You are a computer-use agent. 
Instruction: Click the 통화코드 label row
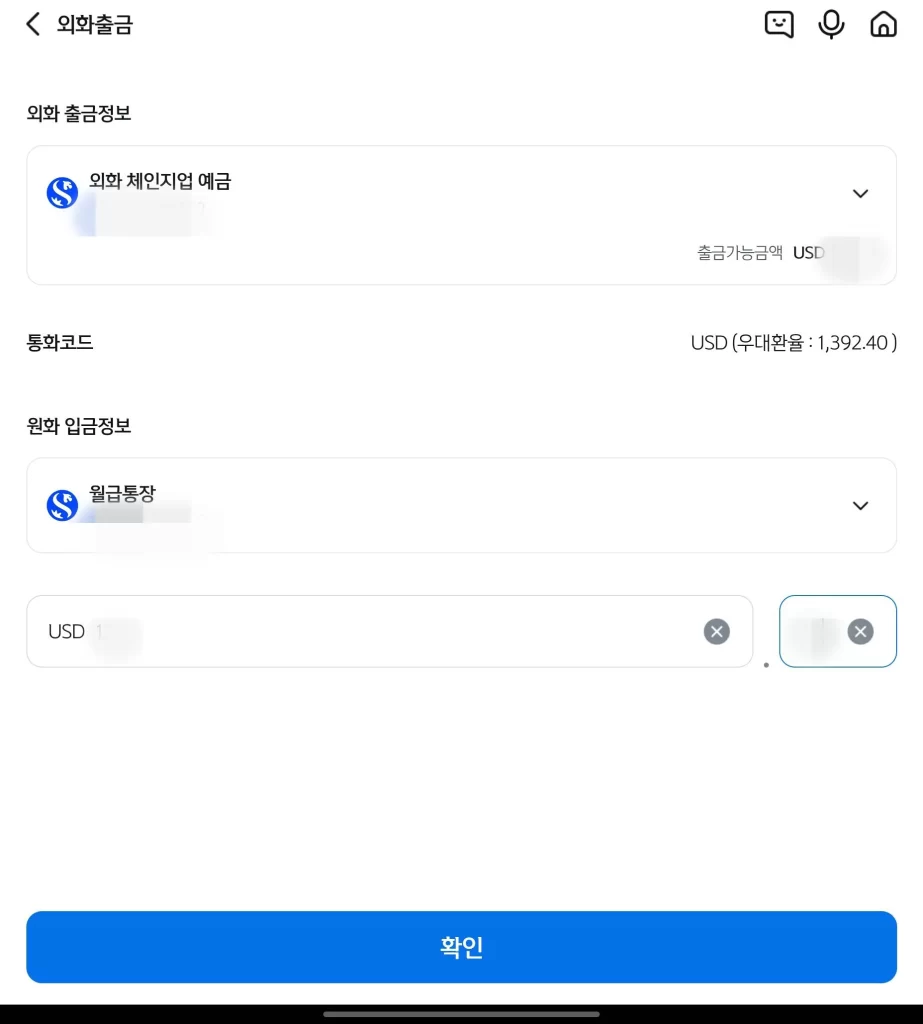pos(60,342)
